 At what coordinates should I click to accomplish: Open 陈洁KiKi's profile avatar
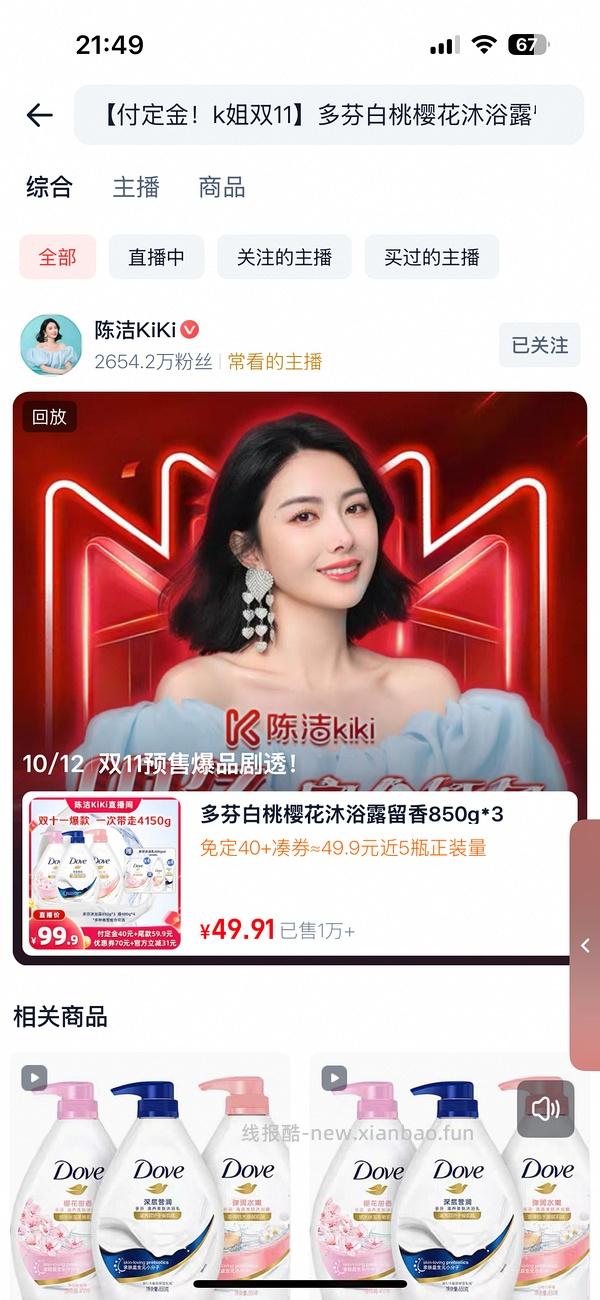[51, 345]
